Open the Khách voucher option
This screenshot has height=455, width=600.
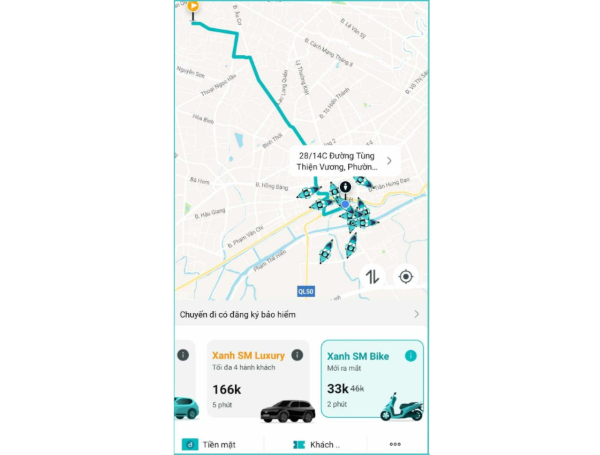[x=318, y=444]
